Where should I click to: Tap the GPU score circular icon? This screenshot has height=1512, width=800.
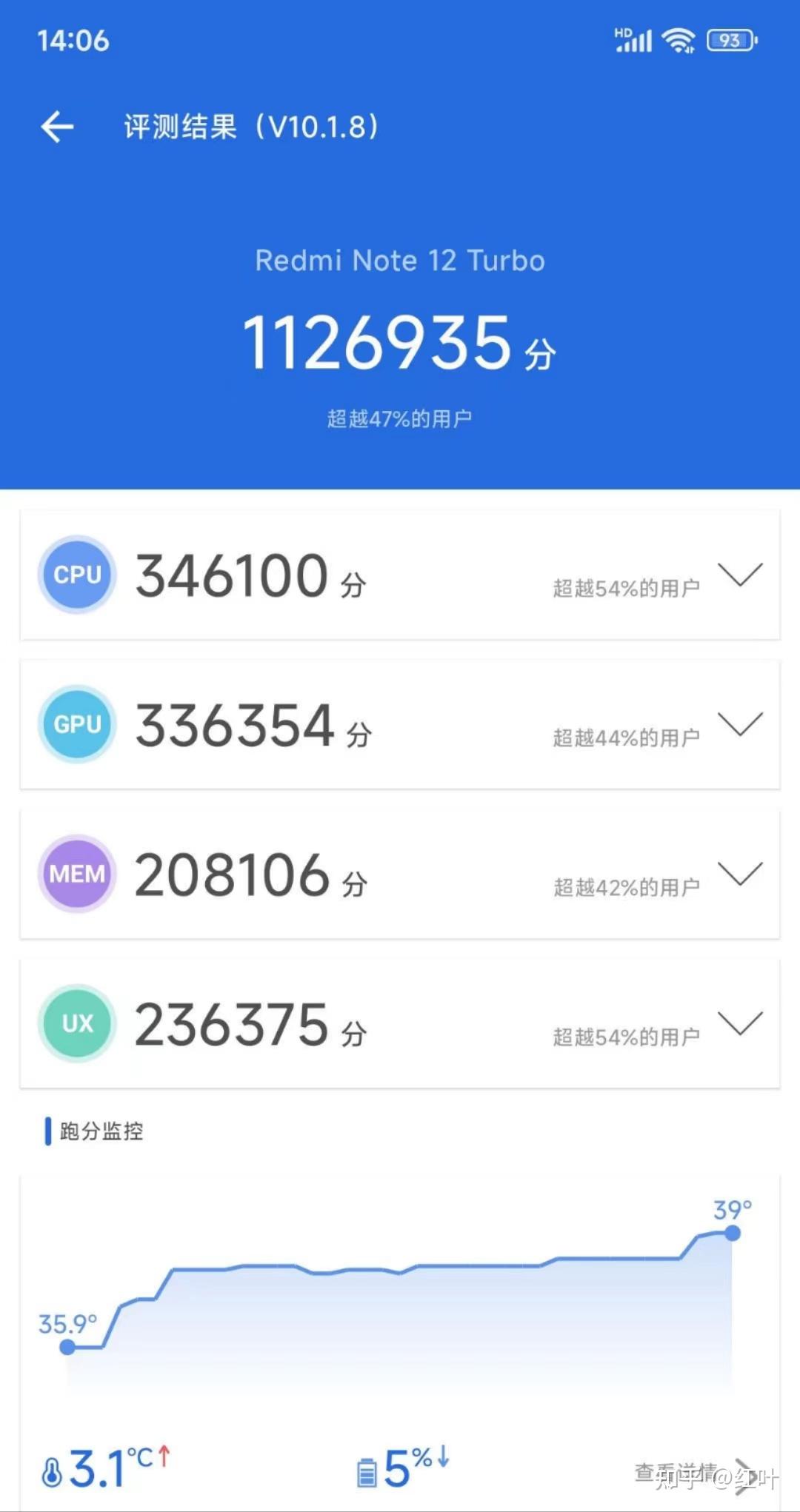(76, 724)
